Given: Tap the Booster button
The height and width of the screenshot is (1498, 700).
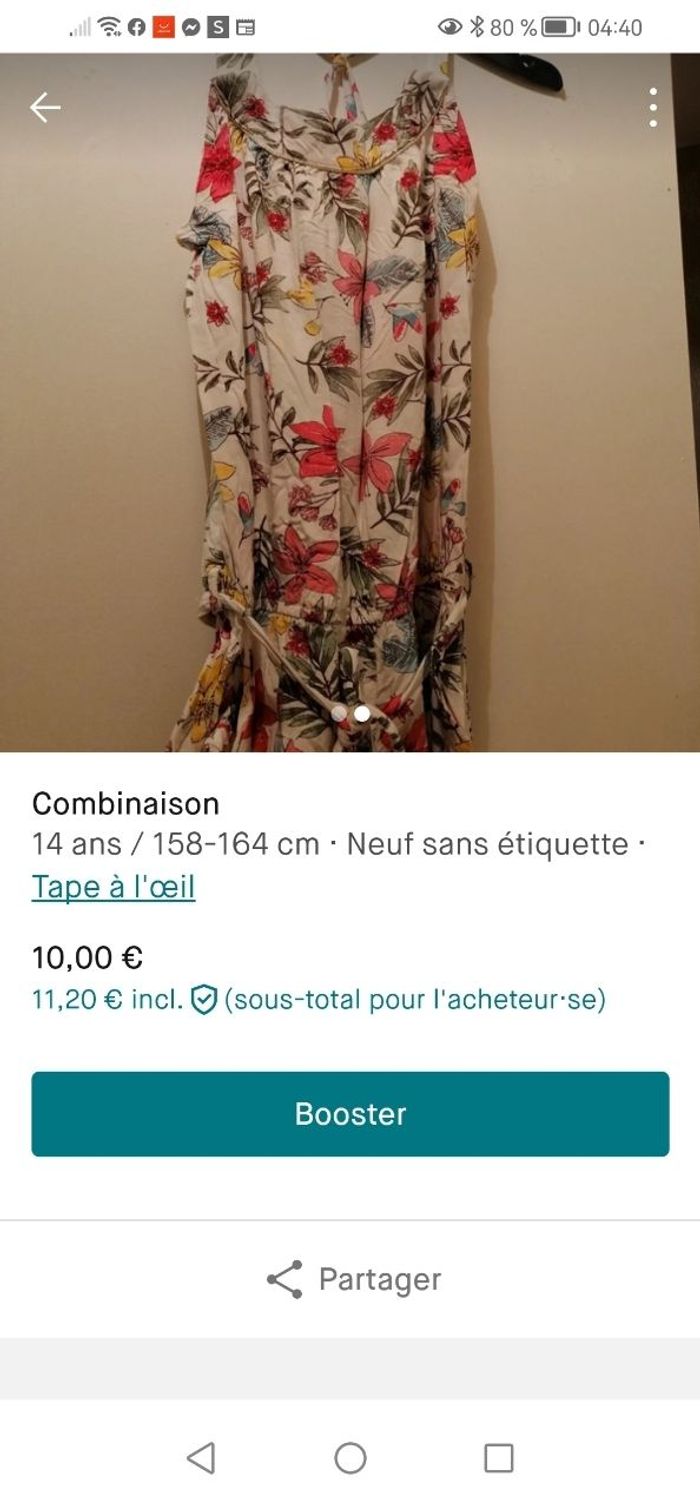Looking at the screenshot, I should click(x=350, y=1114).
